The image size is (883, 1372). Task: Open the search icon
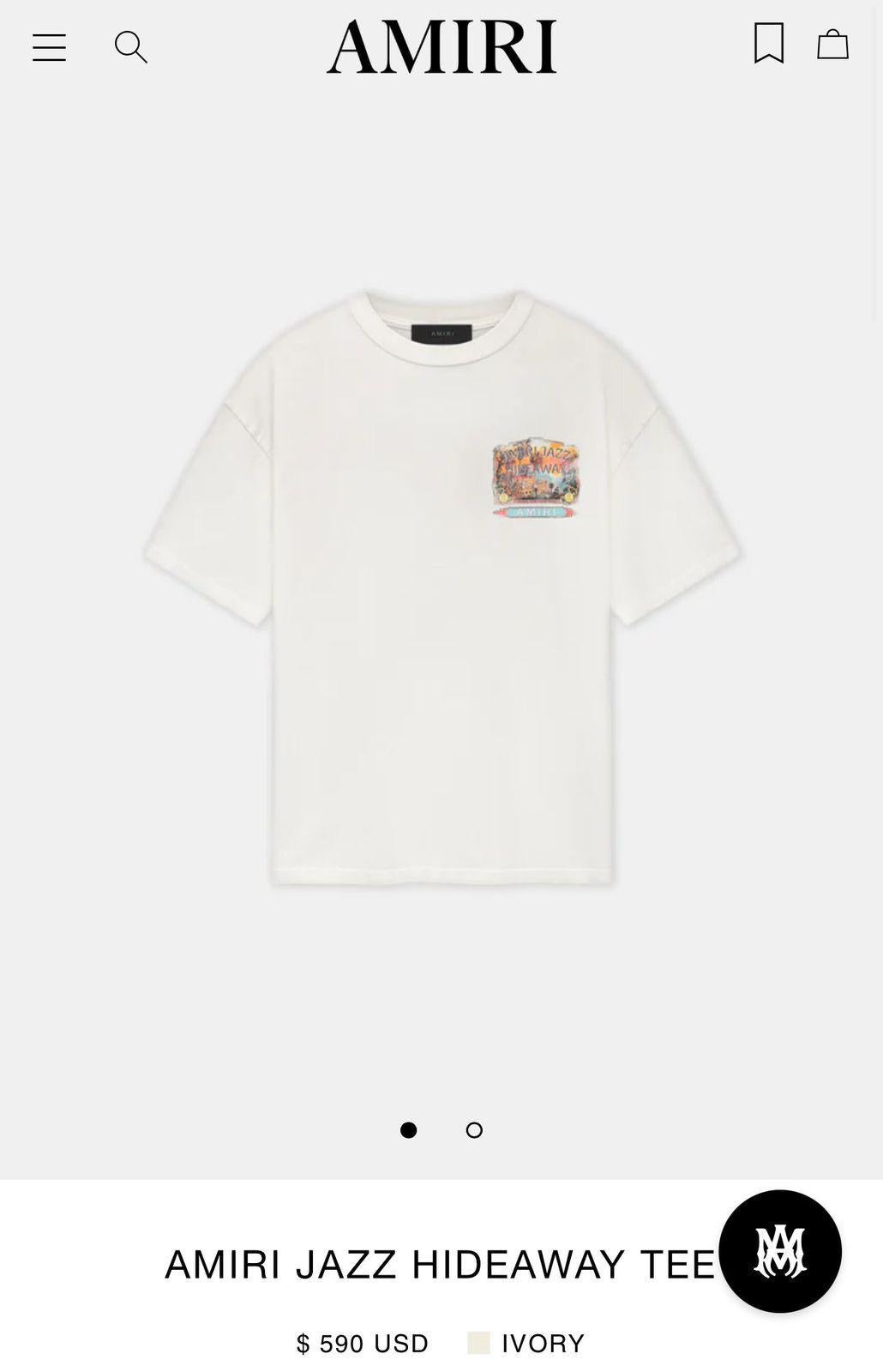pos(130,47)
